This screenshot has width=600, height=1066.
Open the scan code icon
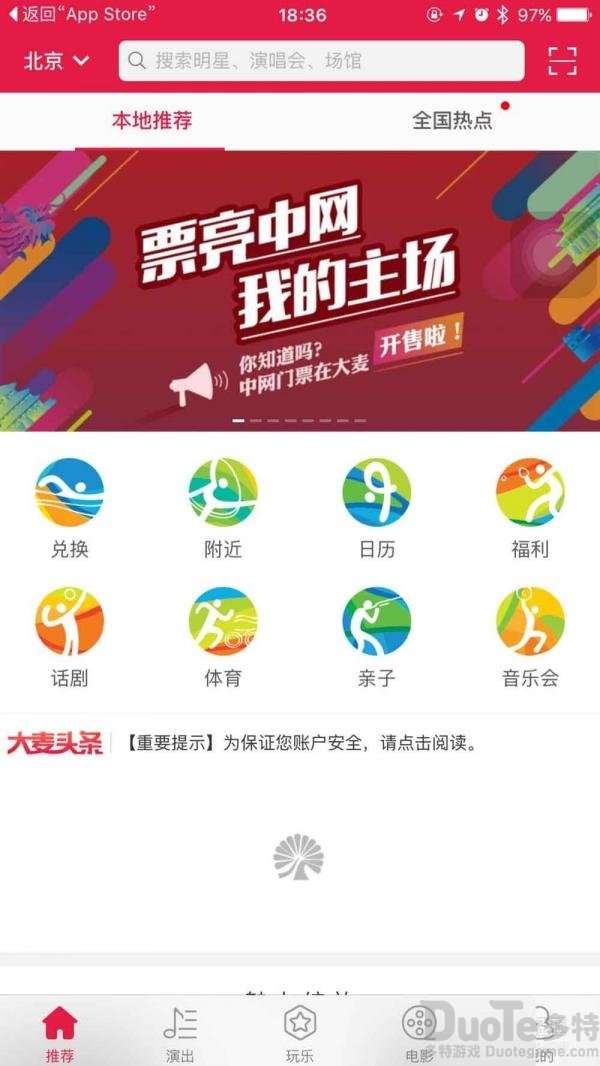563,61
